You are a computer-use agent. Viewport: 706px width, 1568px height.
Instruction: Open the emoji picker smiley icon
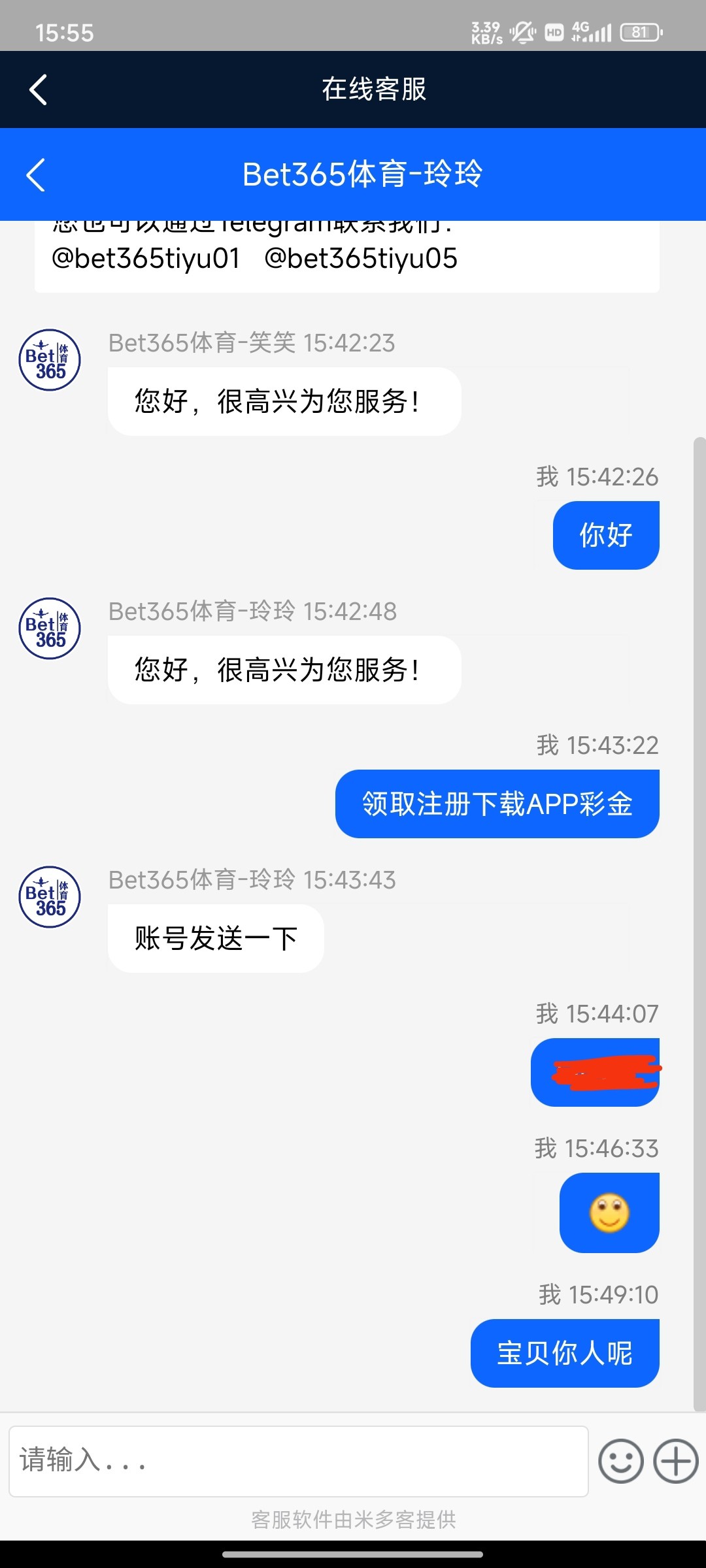click(620, 1461)
